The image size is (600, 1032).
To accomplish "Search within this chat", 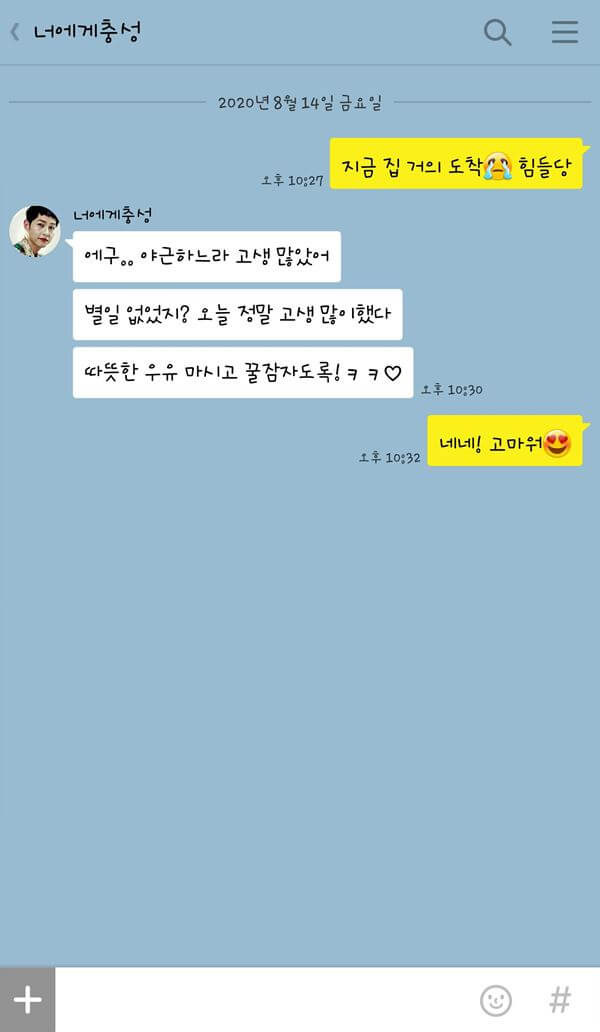I will pos(497,32).
